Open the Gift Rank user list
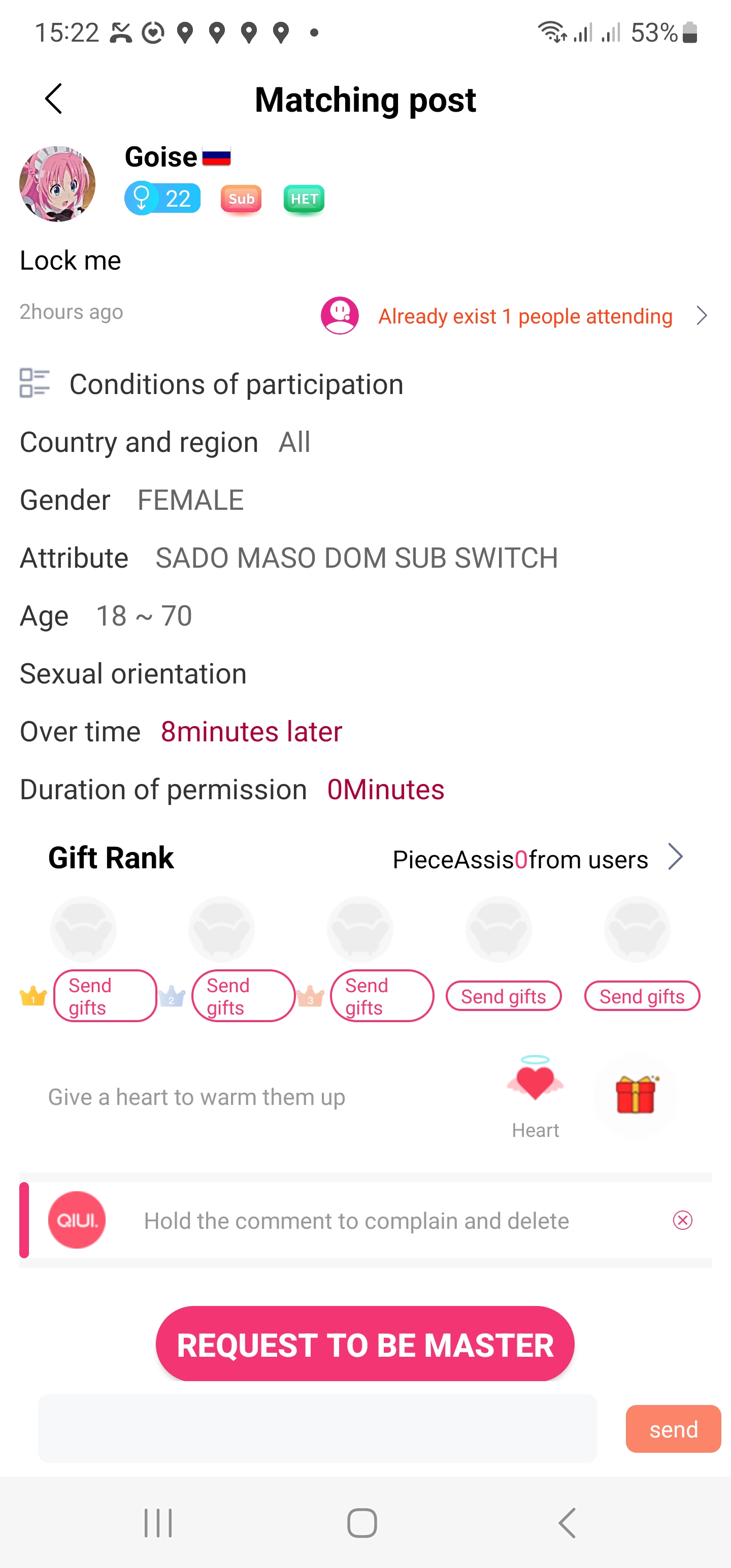The image size is (731, 1568). 674,858
